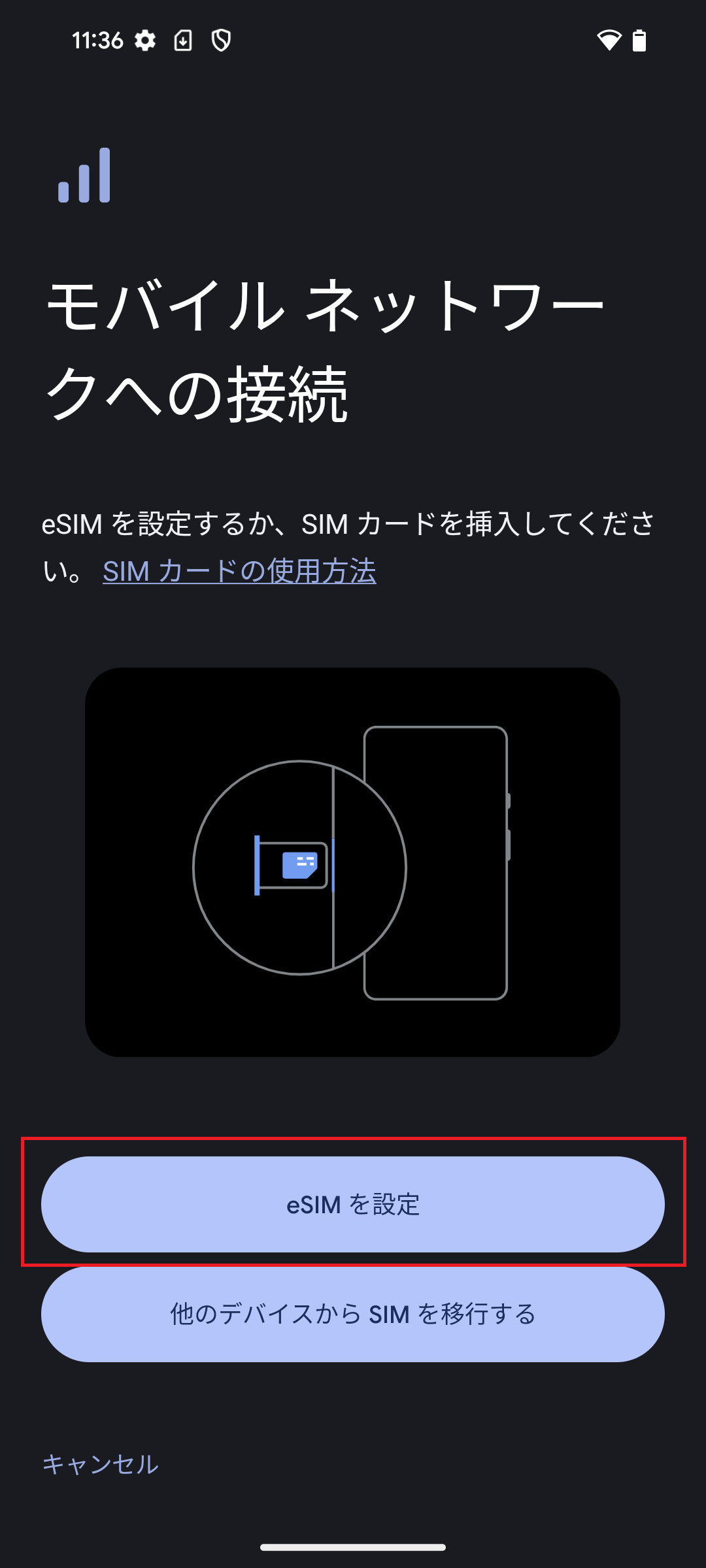Viewport: 706px width, 1568px height.
Task: Open the SIM カードの使用方法 link
Action: [239, 572]
